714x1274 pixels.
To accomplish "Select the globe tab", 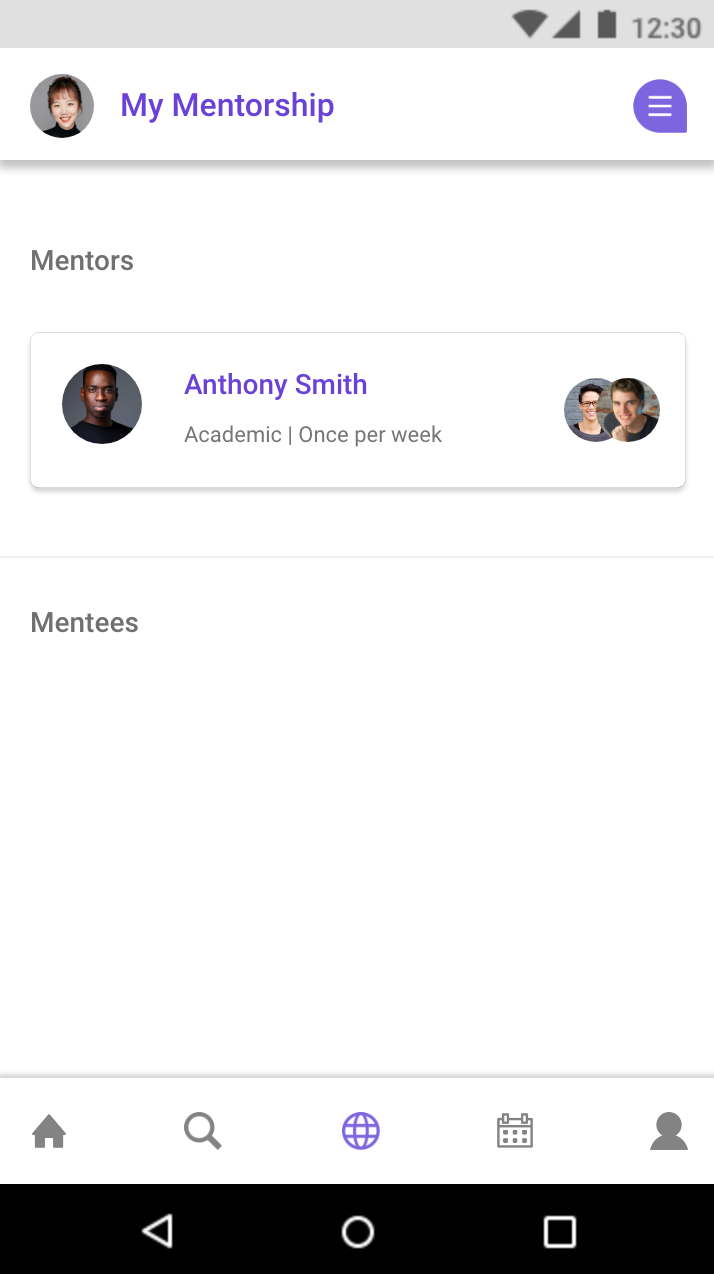I will click(360, 1132).
